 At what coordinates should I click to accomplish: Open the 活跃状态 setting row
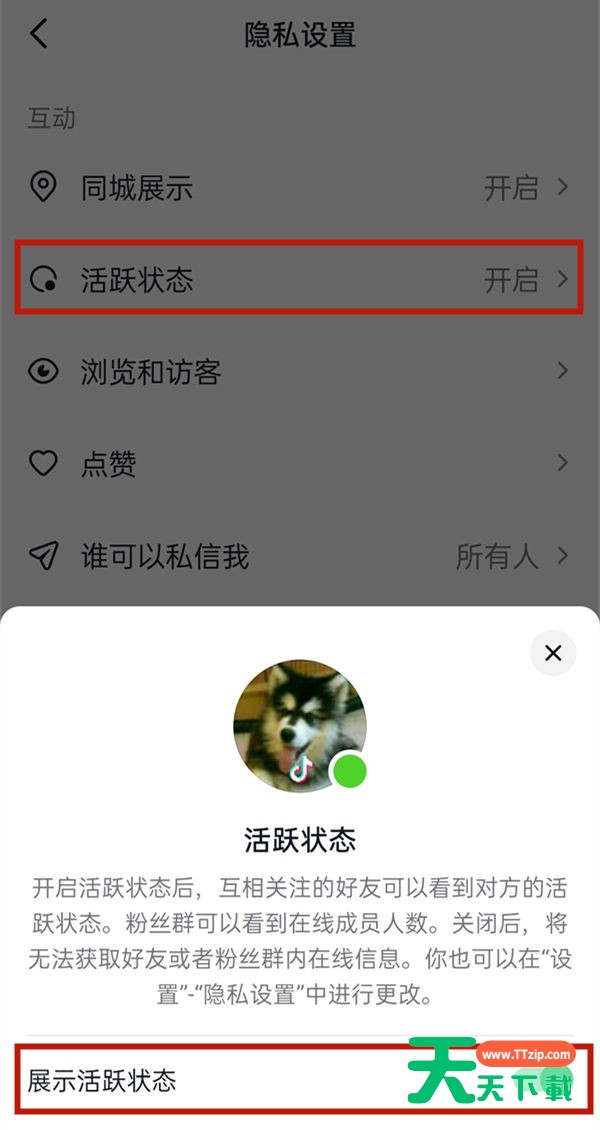[300, 280]
